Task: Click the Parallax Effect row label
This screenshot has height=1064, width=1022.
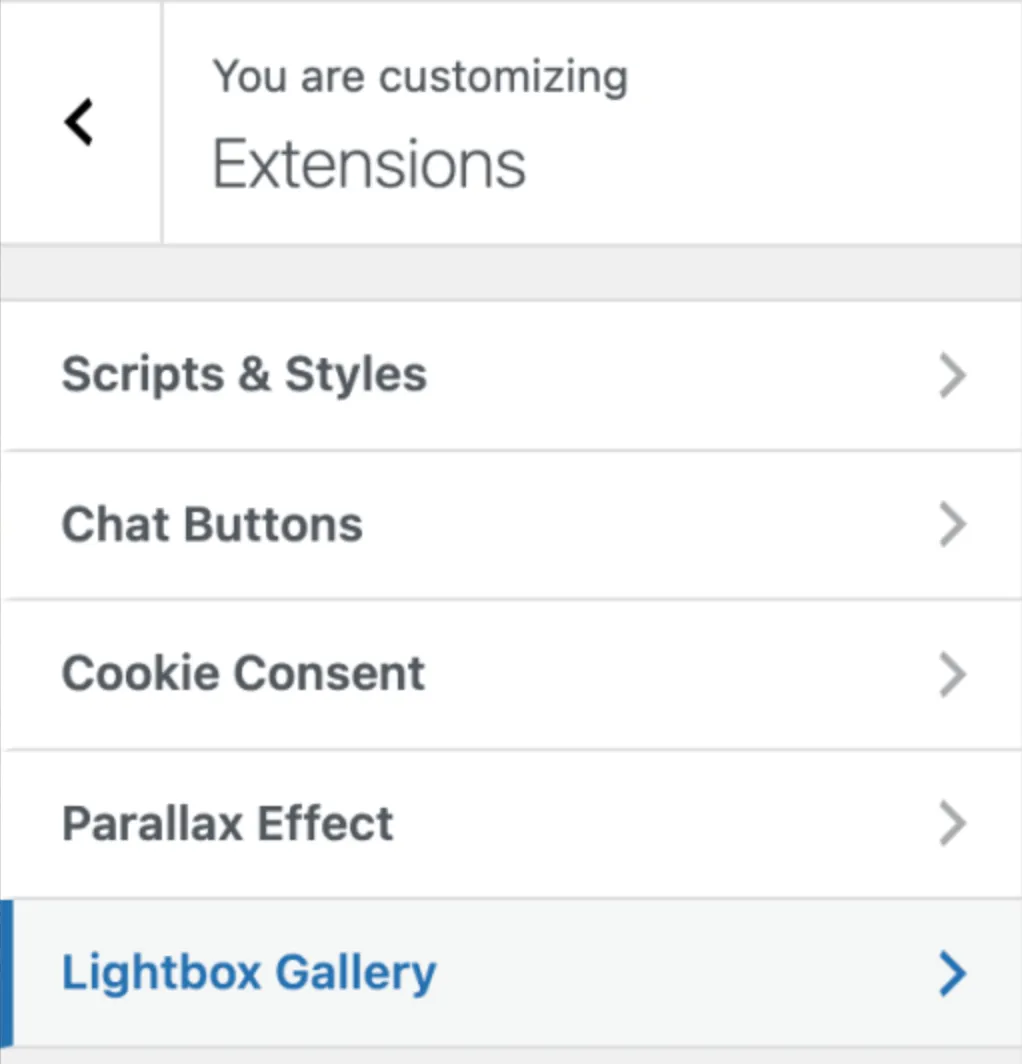Action: pos(227,823)
